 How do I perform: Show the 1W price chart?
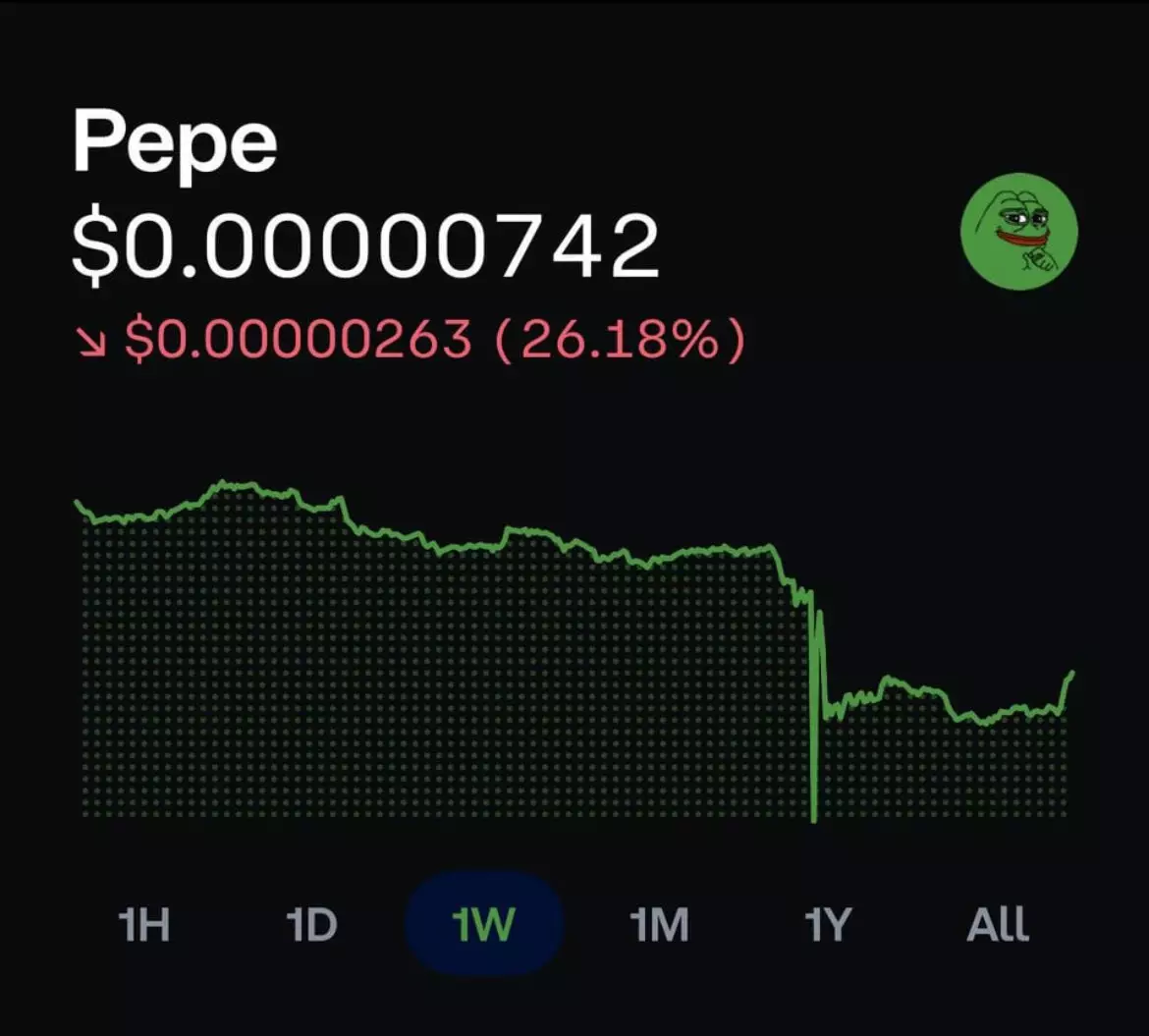(483, 925)
